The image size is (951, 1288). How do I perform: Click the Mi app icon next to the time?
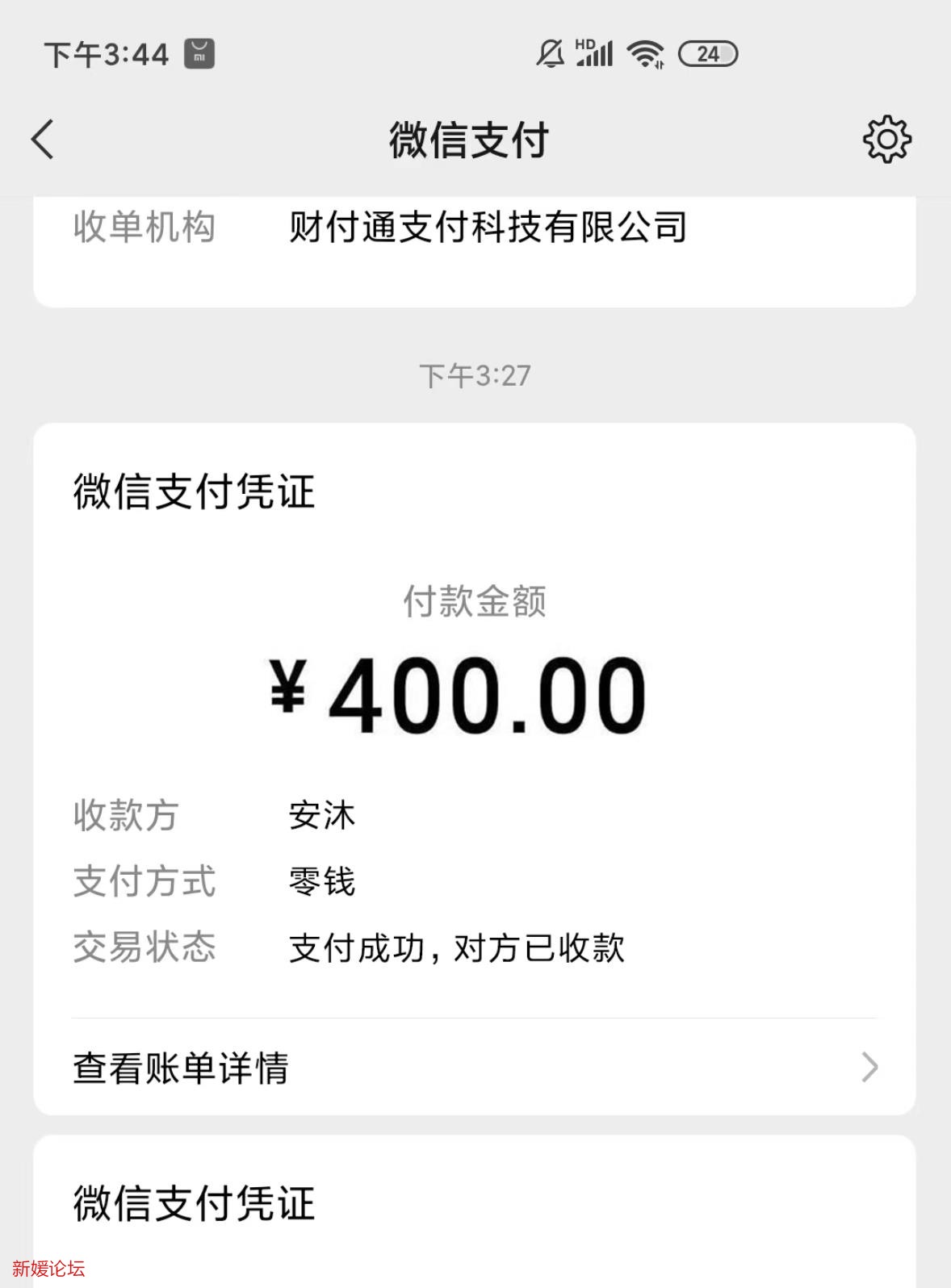click(199, 52)
